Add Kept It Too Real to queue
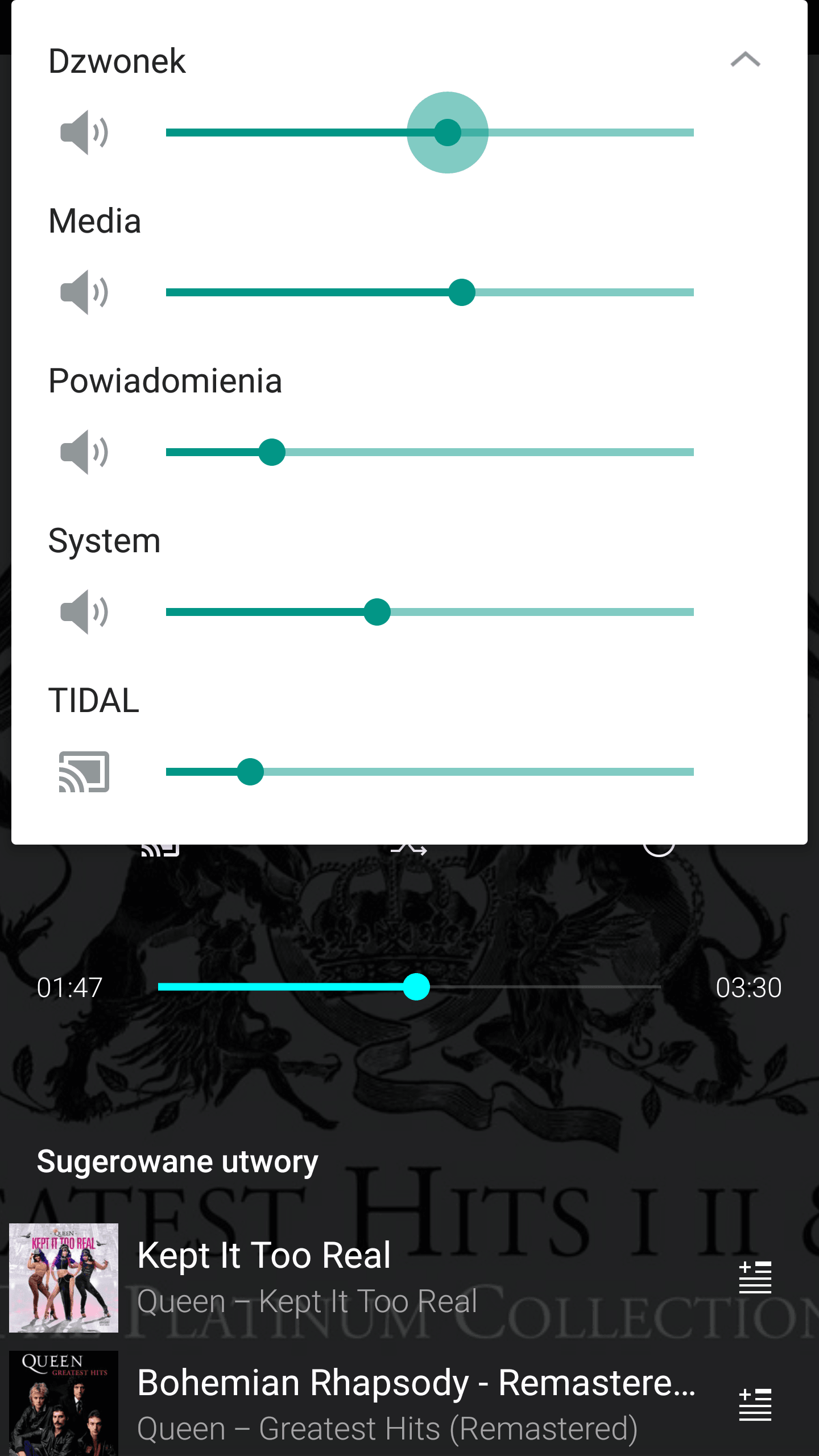Screen dimensions: 819x1456 [755, 1277]
